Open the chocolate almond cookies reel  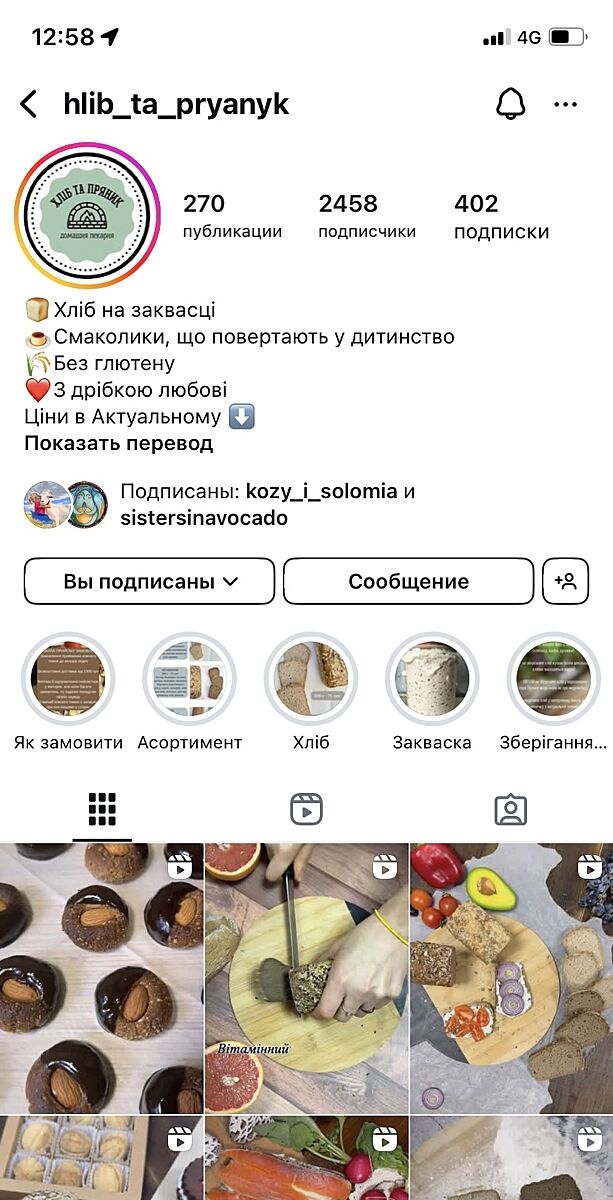(101, 977)
